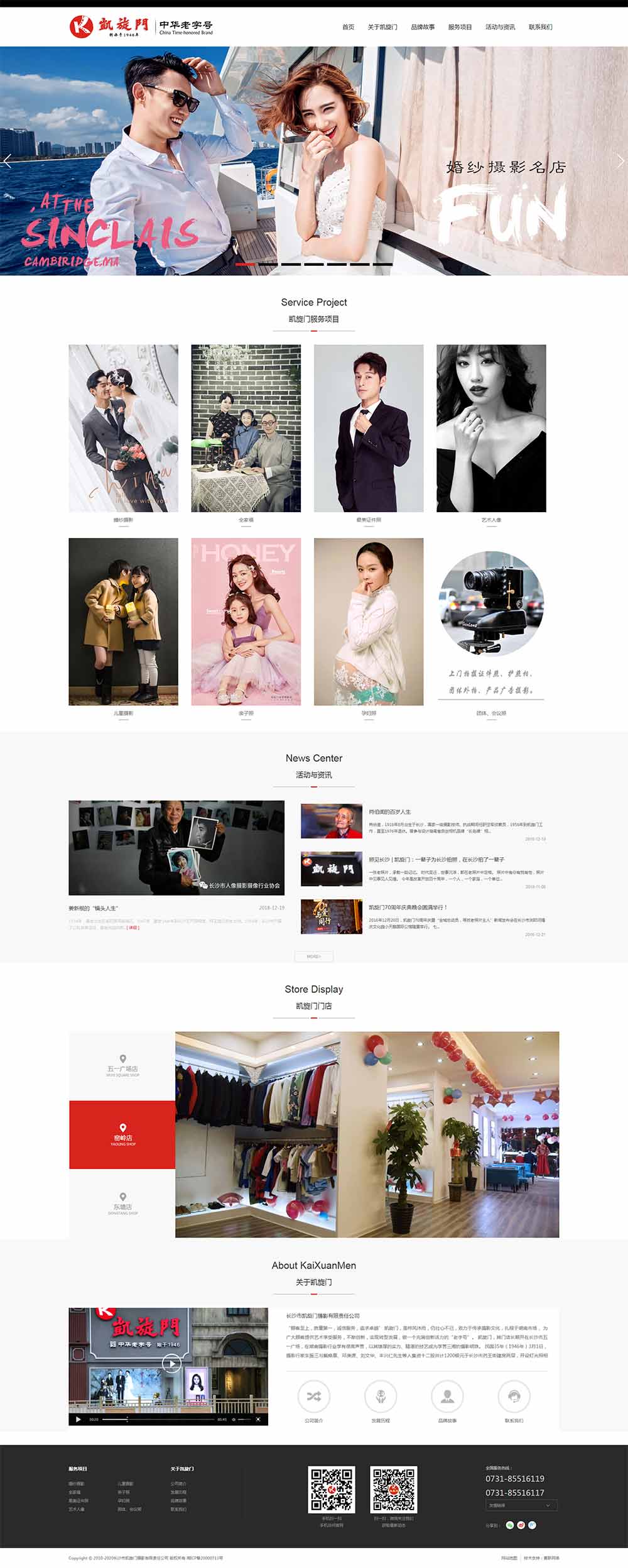Open the 婚纱摄影 service photo
Viewport: 628px width, 1568px height.
[123, 427]
